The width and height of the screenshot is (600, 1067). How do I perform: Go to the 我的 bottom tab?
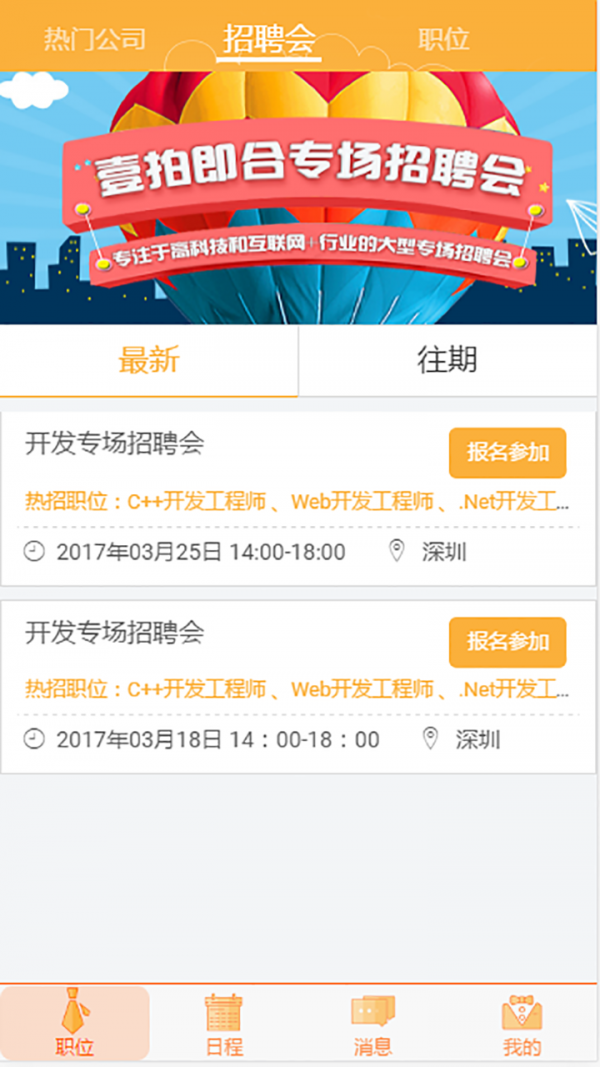522,1023
